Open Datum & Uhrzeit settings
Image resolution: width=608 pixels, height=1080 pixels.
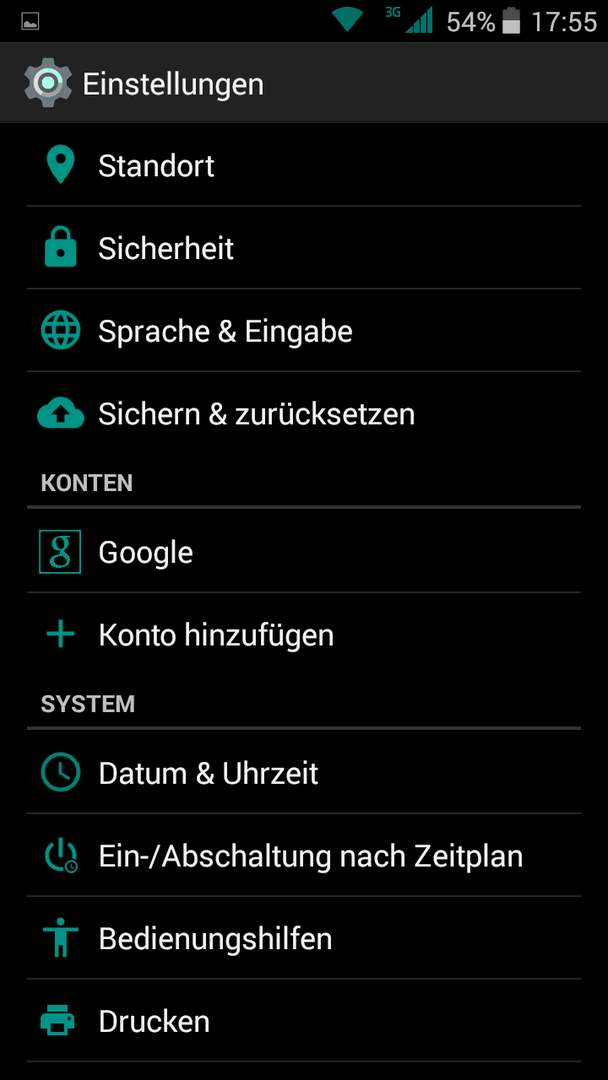[x=208, y=773]
